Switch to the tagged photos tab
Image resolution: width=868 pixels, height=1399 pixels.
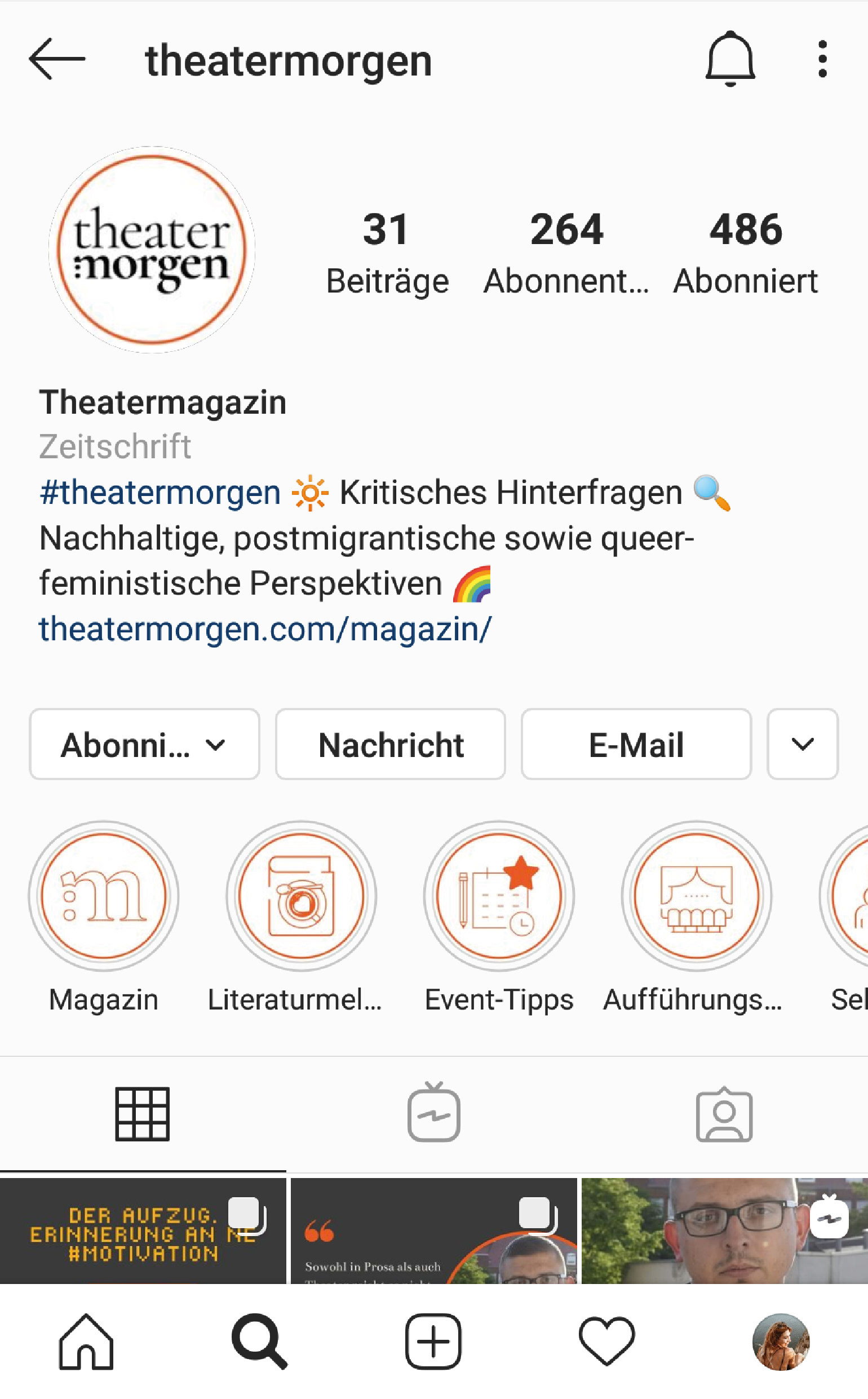pos(724,1114)
